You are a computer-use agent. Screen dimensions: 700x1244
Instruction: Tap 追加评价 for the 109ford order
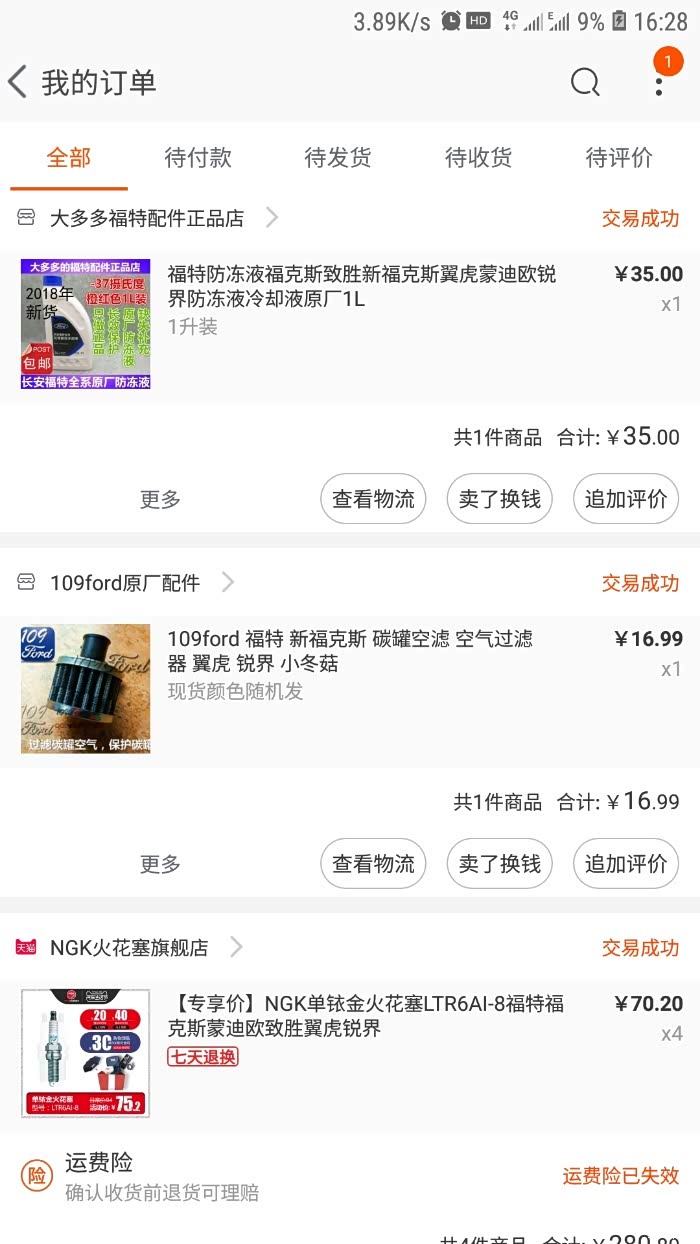click(625, 864)
